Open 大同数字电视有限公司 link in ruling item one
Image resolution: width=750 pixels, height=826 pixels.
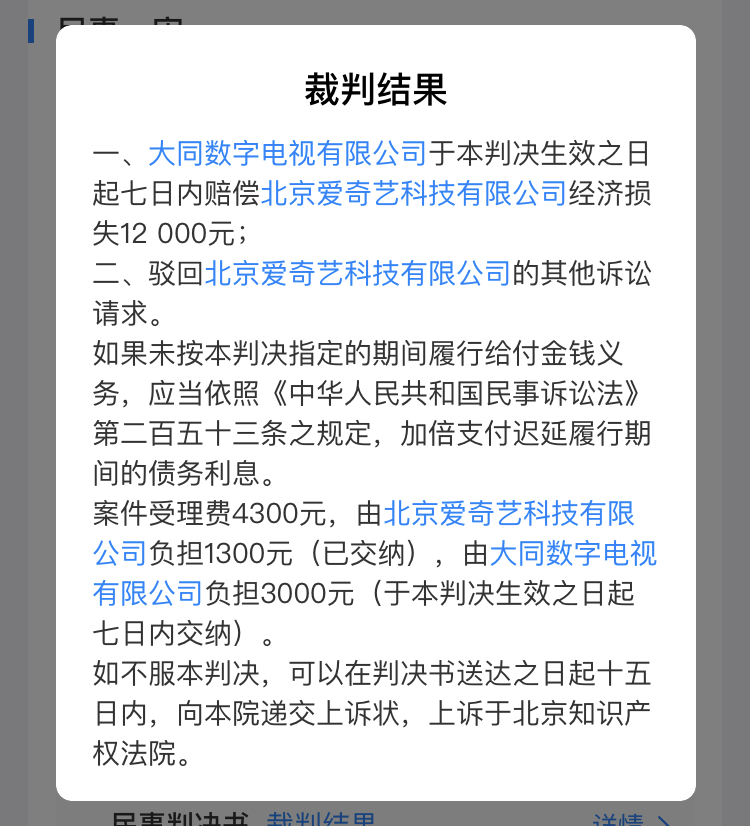288,154
